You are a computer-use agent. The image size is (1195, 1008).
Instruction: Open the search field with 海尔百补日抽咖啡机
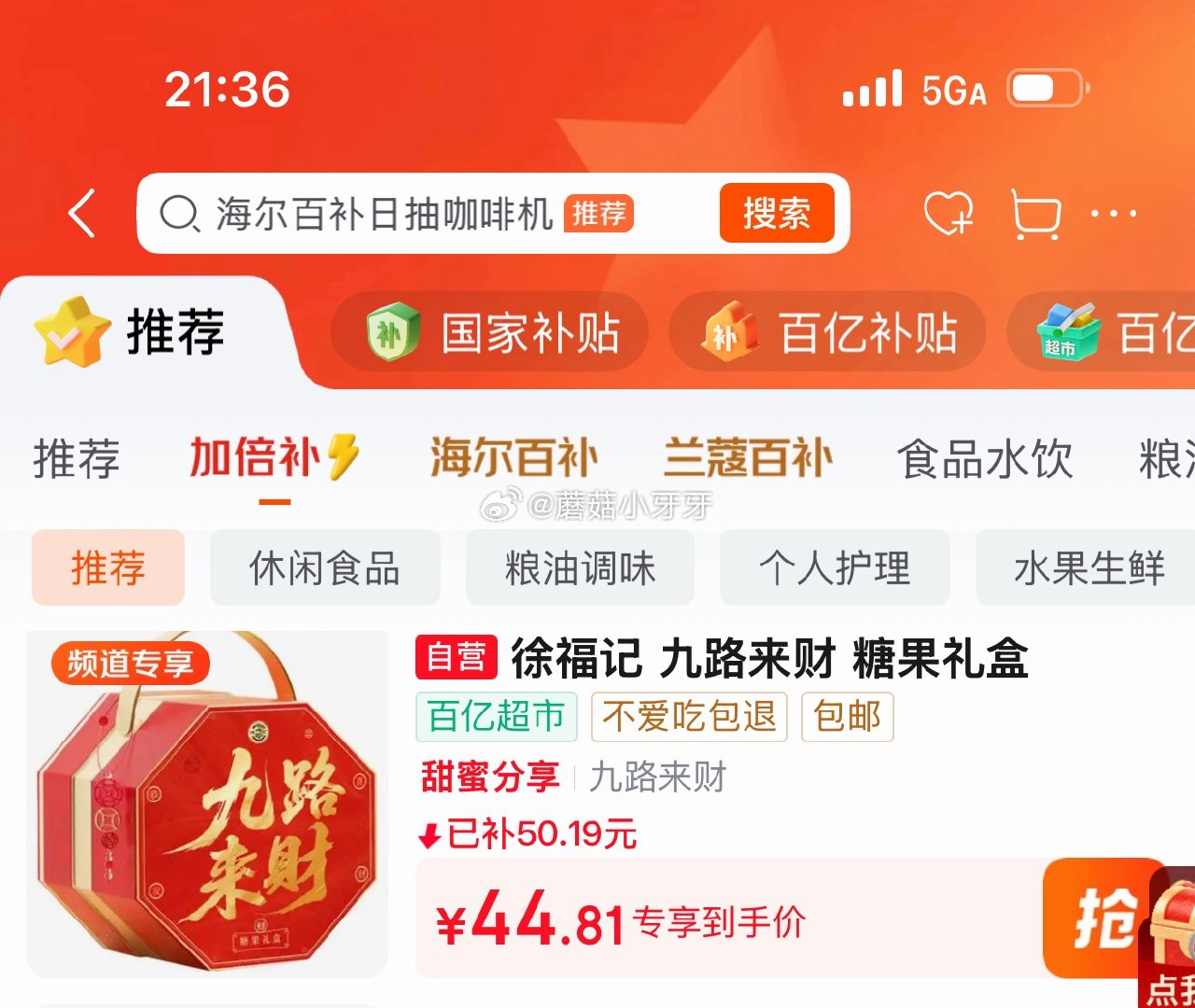pos(383,214)
